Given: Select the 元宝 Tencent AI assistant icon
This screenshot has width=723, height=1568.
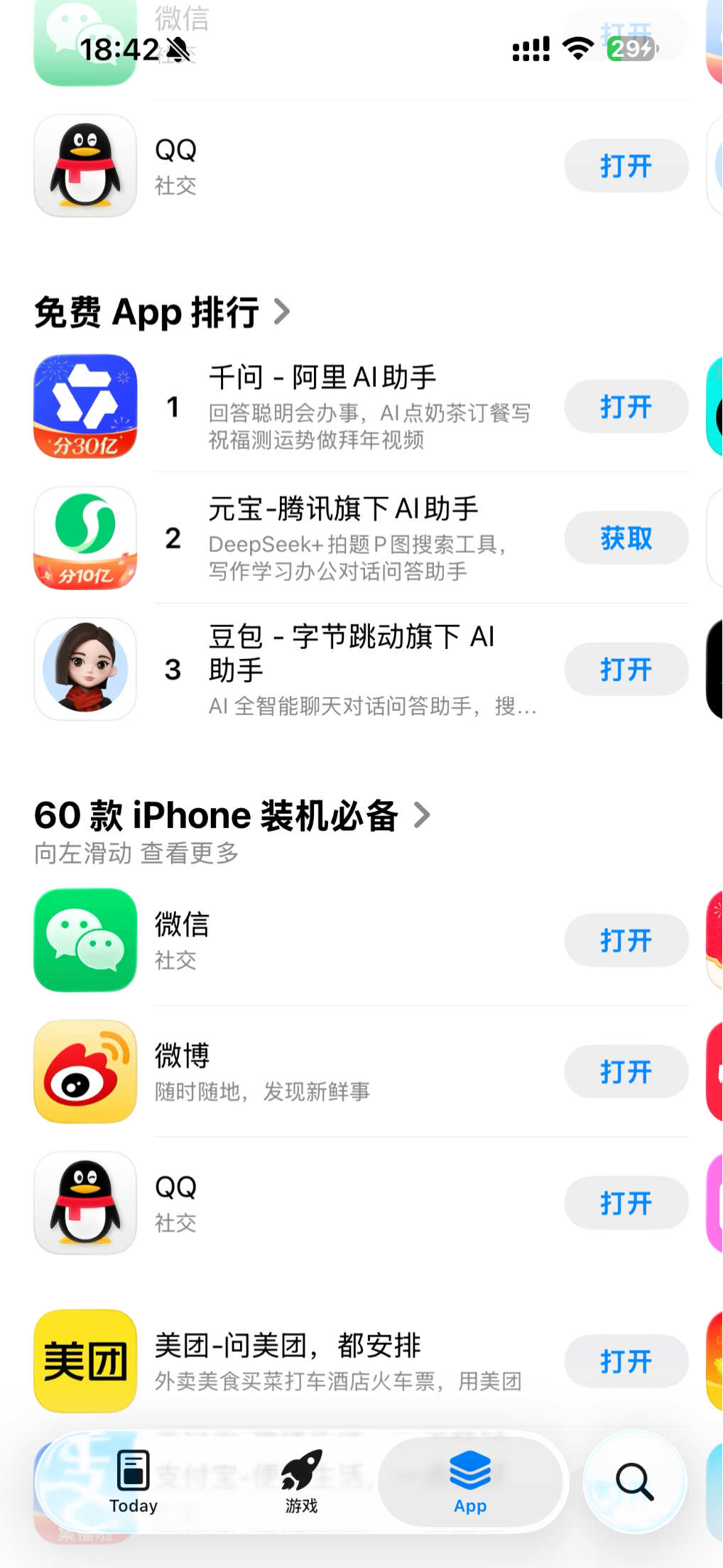Looking at the screenshot, I should [x=85, y=538].
